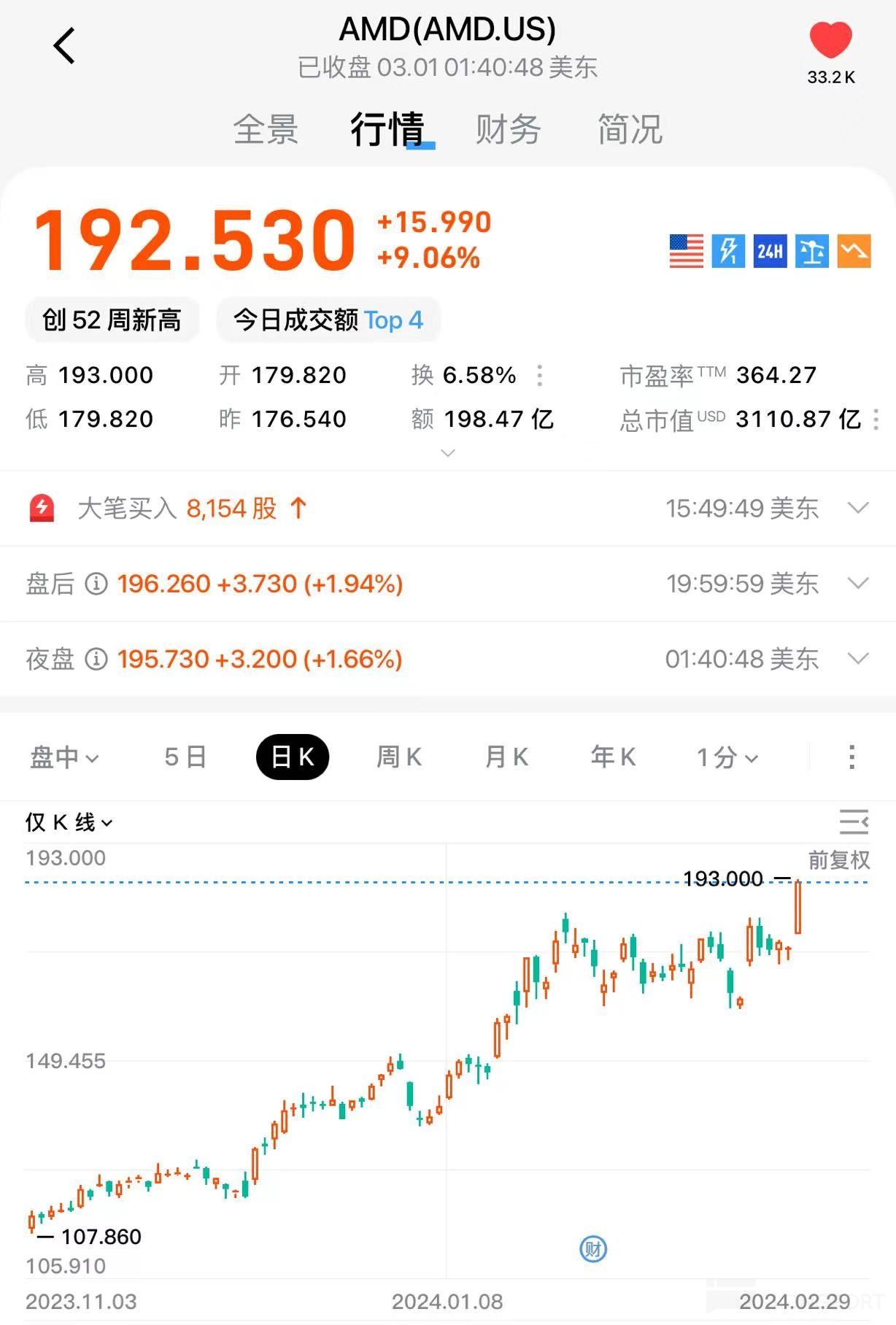
Task: Open the 财务 tab
Action: (508, 130)
